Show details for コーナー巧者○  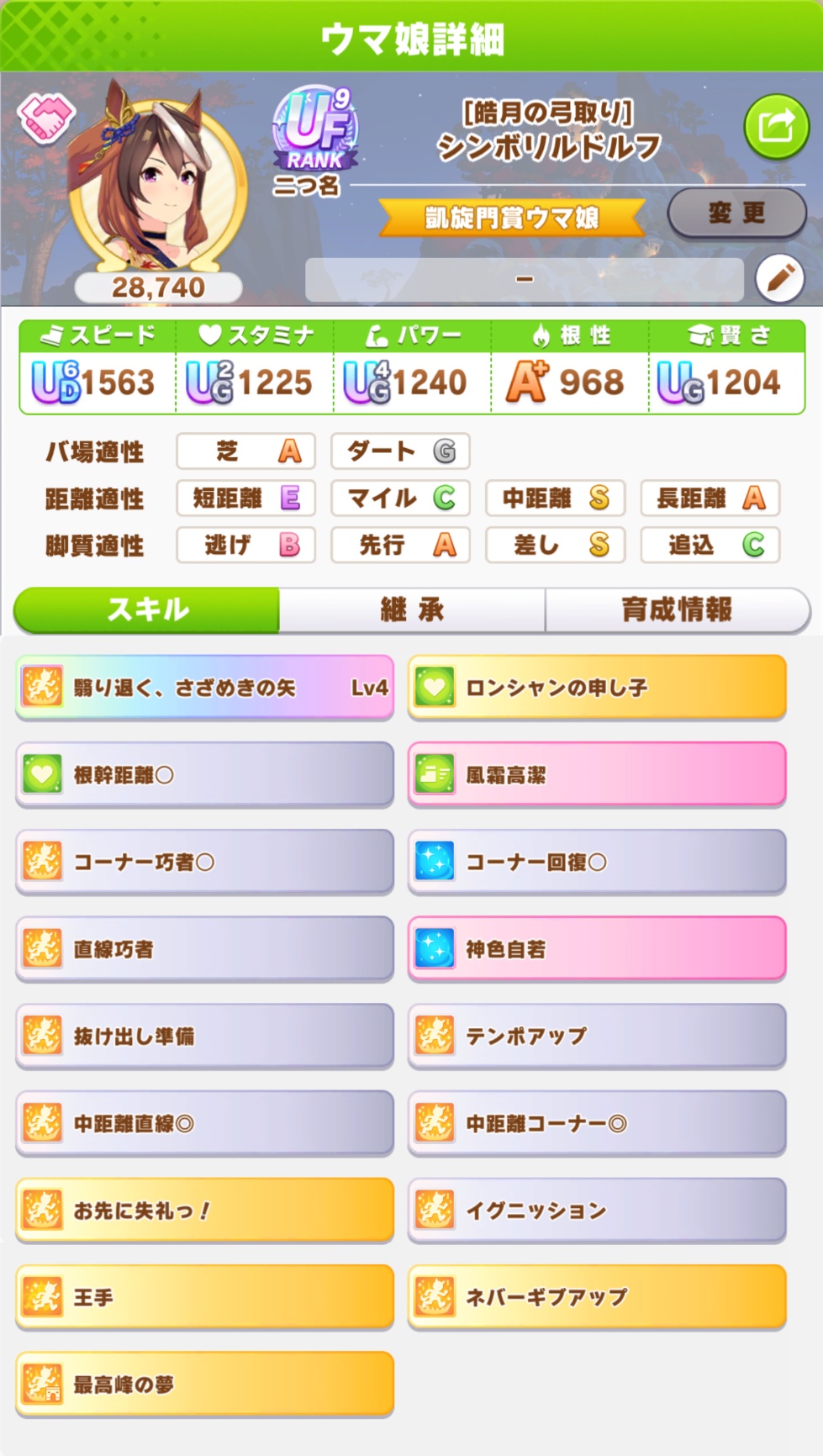tap(204, 862)
